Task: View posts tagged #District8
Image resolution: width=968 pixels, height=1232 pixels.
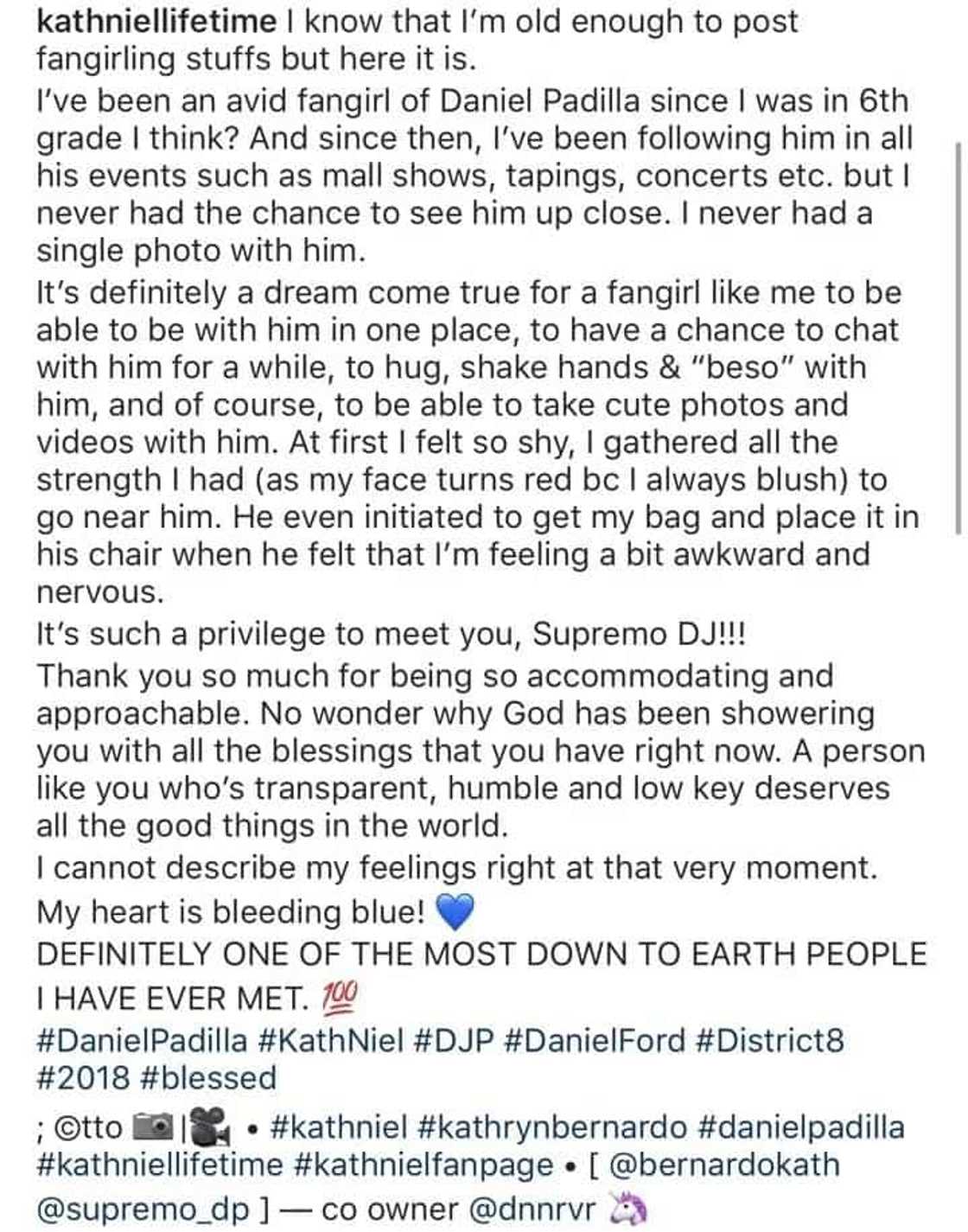Action: (769, 1040)
